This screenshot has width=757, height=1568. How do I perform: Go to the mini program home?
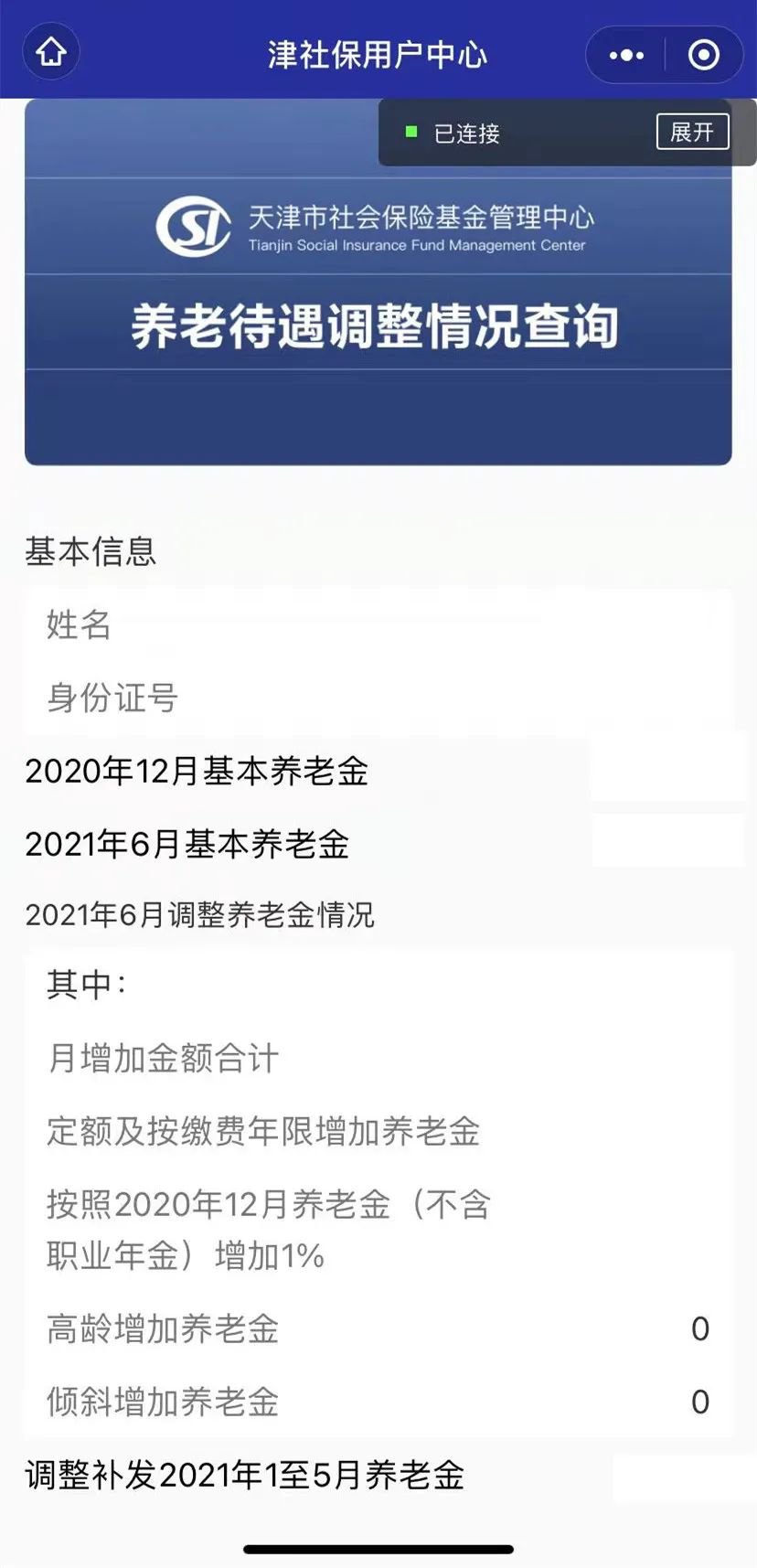[51, 52]
